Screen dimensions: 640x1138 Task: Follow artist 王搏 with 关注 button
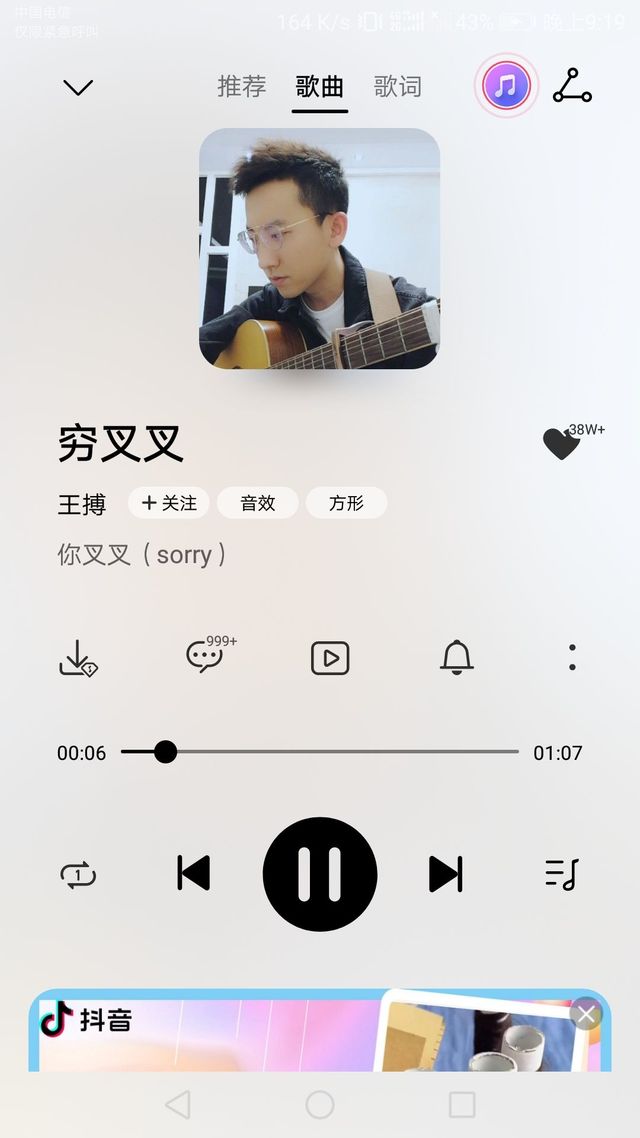pos(168,503)
